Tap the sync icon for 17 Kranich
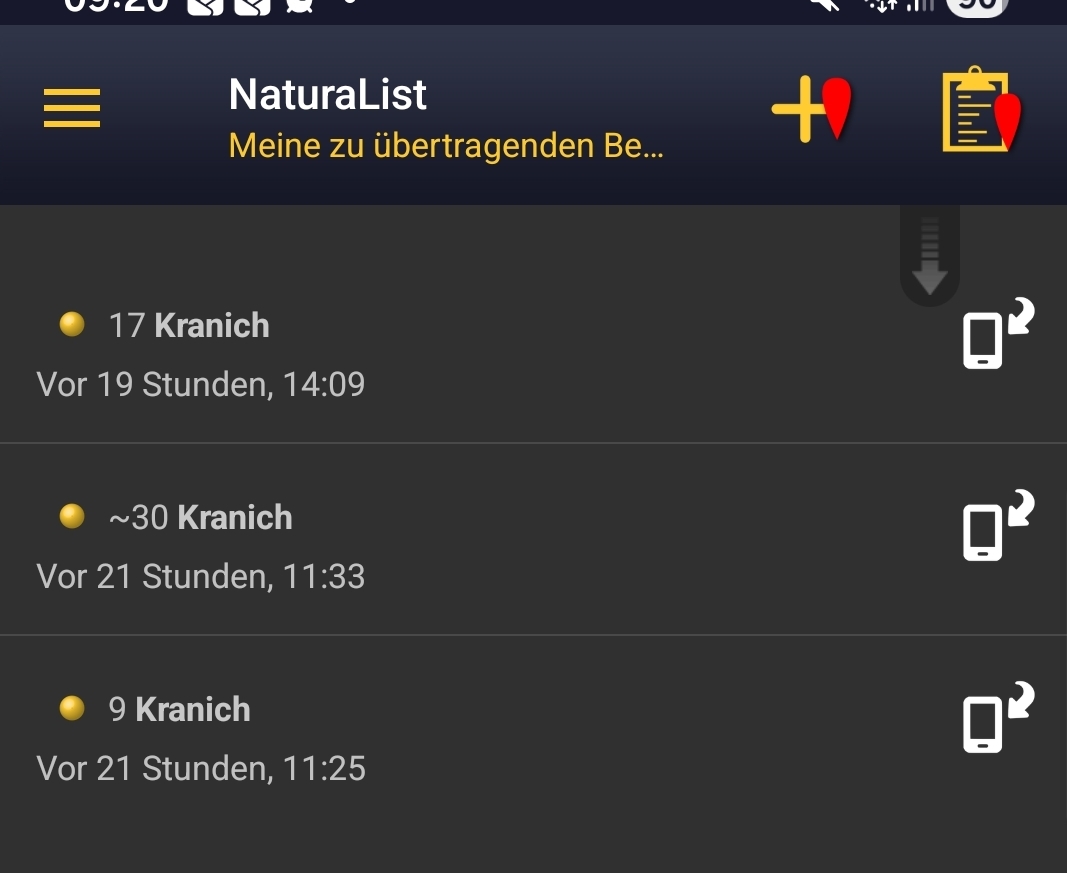Image resolution: width=1067 pixels, height=873 pixels. (996, 334)
